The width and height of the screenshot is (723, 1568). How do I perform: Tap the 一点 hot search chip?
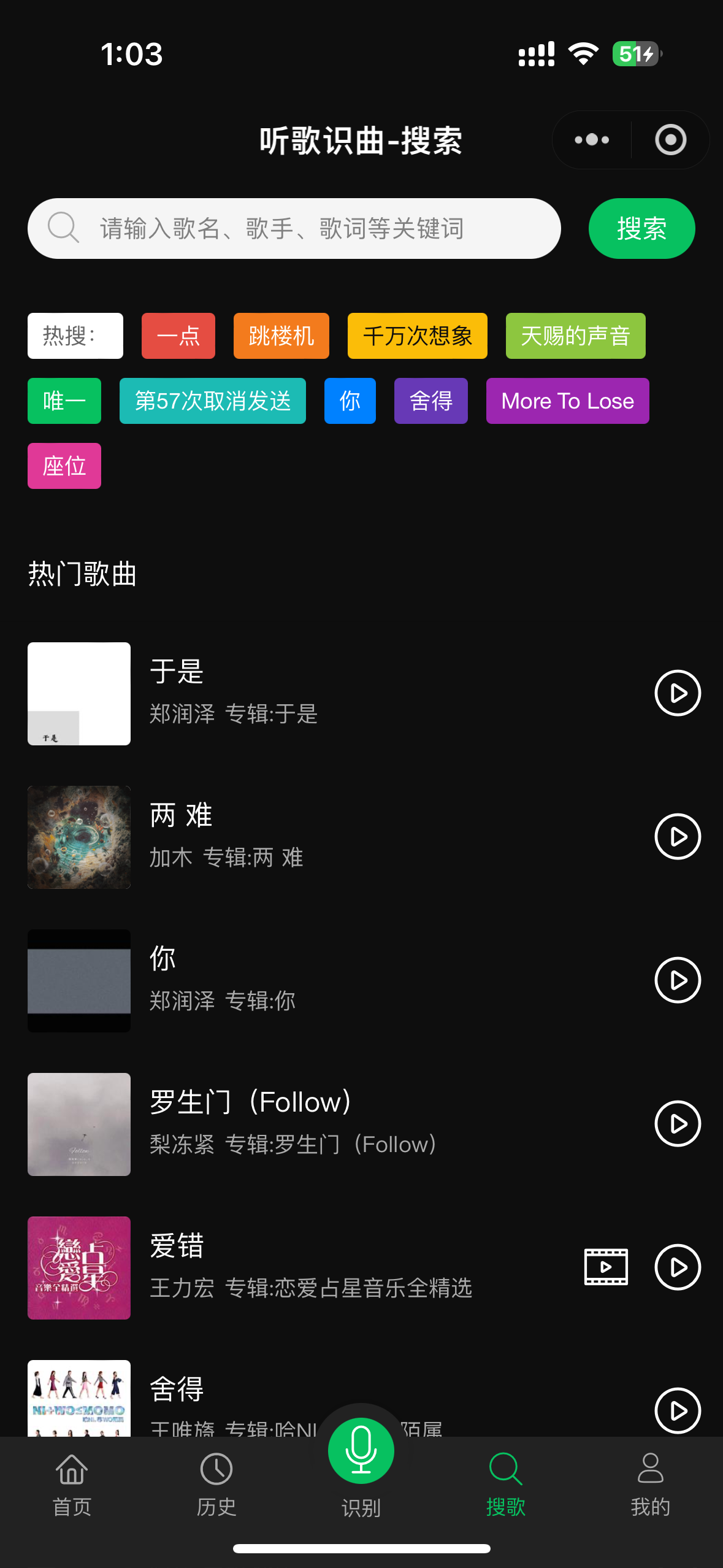tap(178, 336)
